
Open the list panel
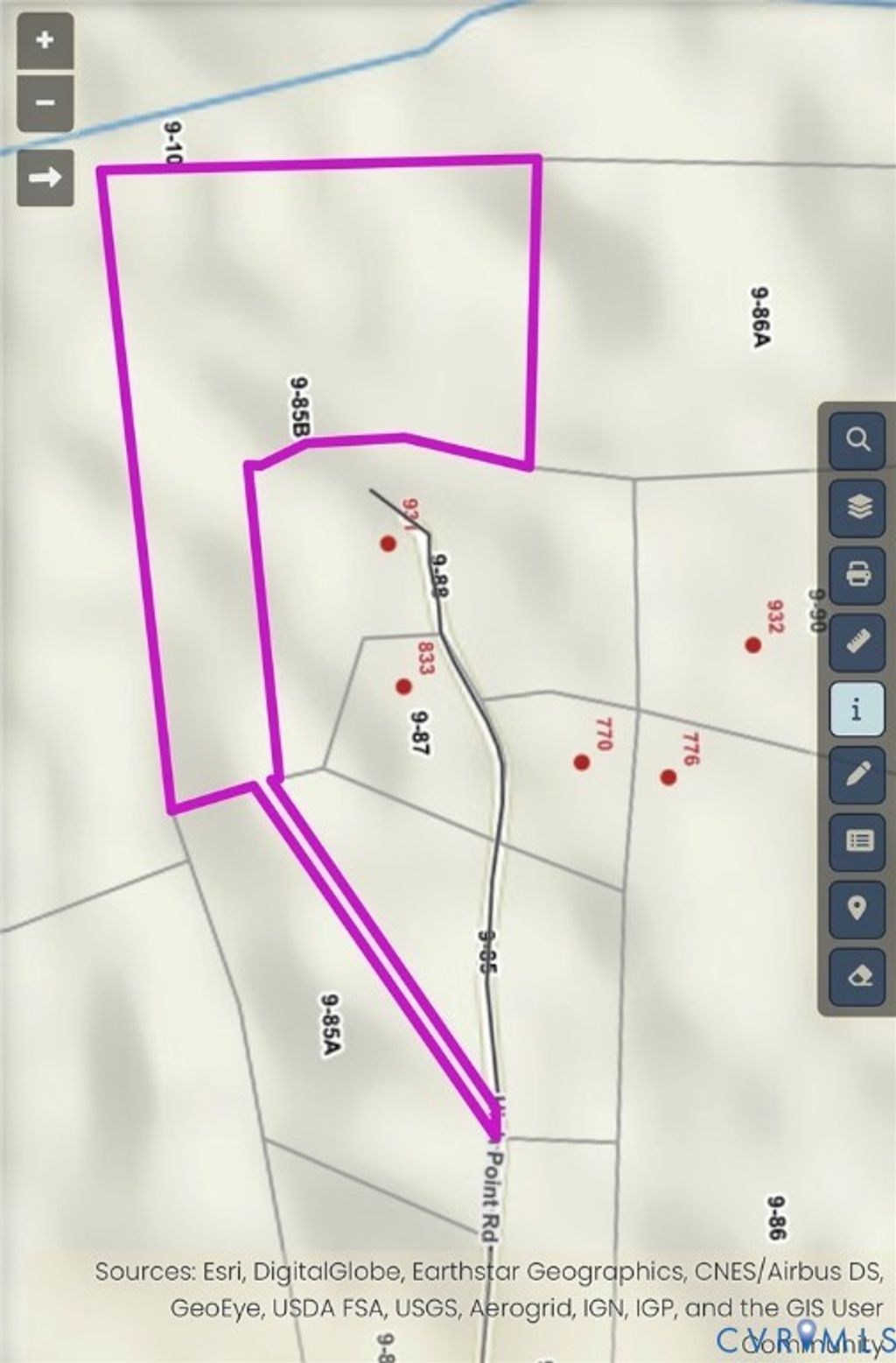pos(857,841)
